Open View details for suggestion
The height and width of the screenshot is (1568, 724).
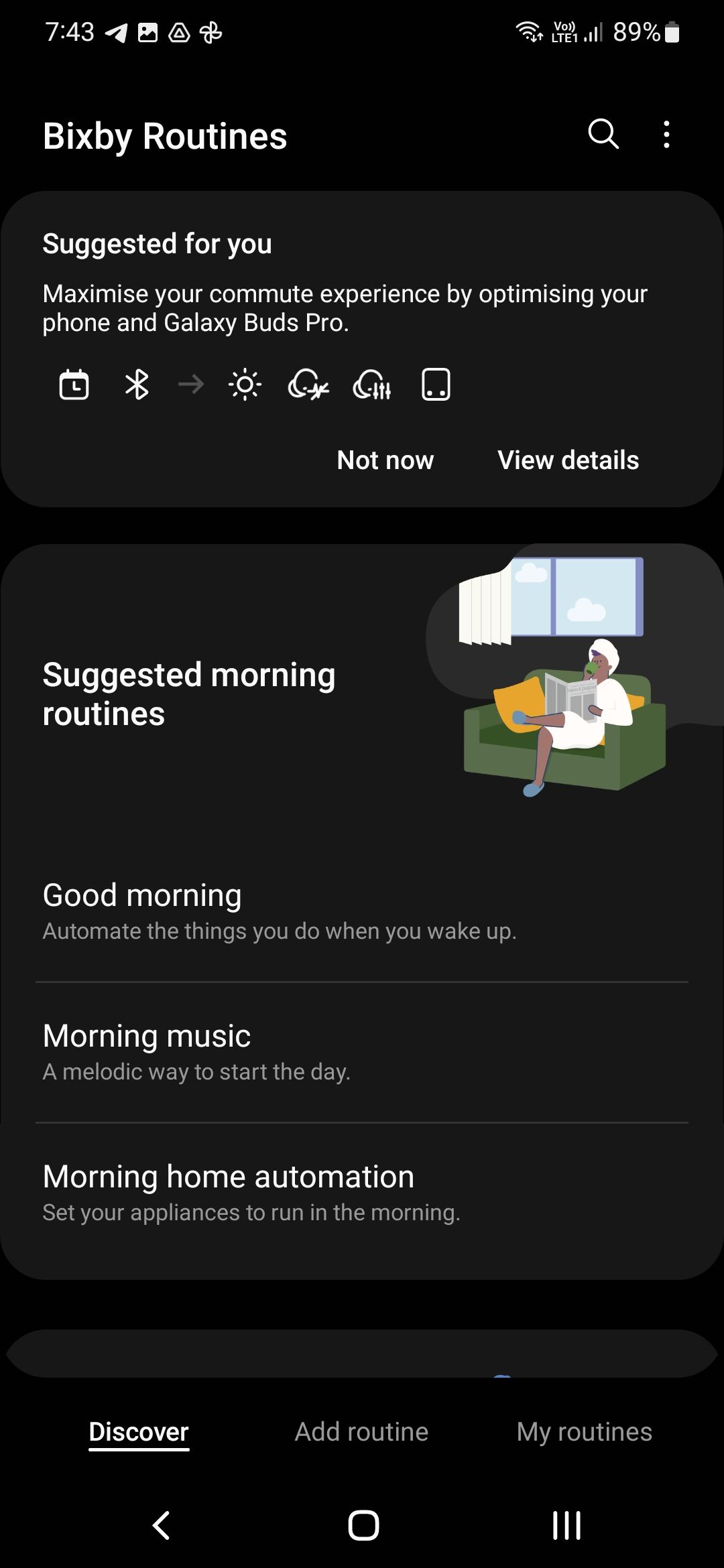pyautogui.click(x=568, y=460)
